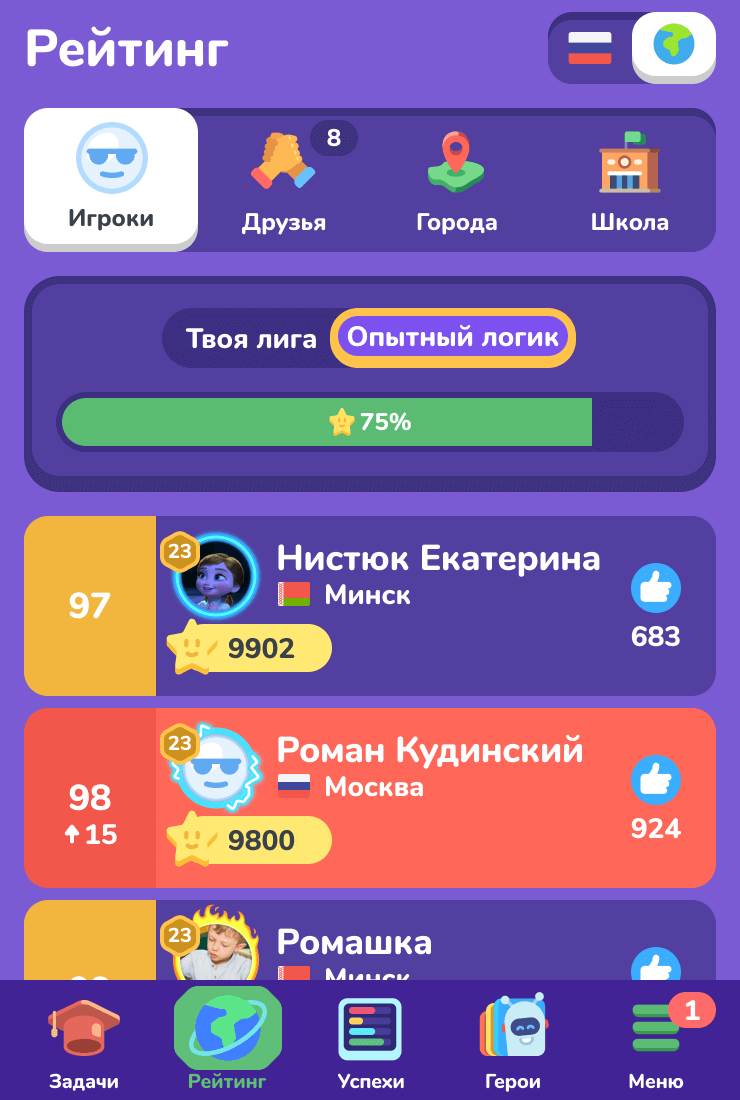Like Нистюк Екатерина's profile
The height and width of the screenshot is (1100, 740).
(x=655, y=589)
